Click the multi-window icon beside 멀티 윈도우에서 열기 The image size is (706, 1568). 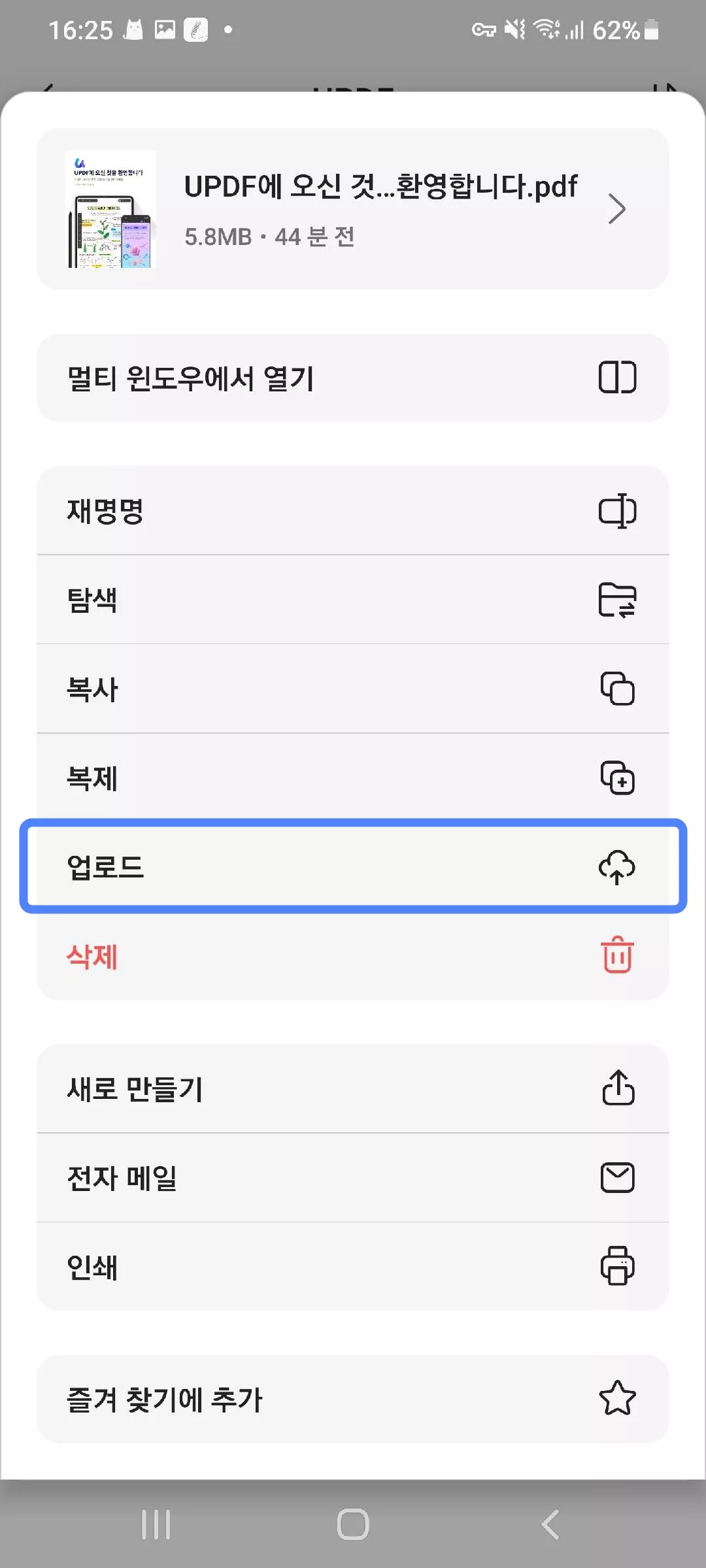point(618,378)
